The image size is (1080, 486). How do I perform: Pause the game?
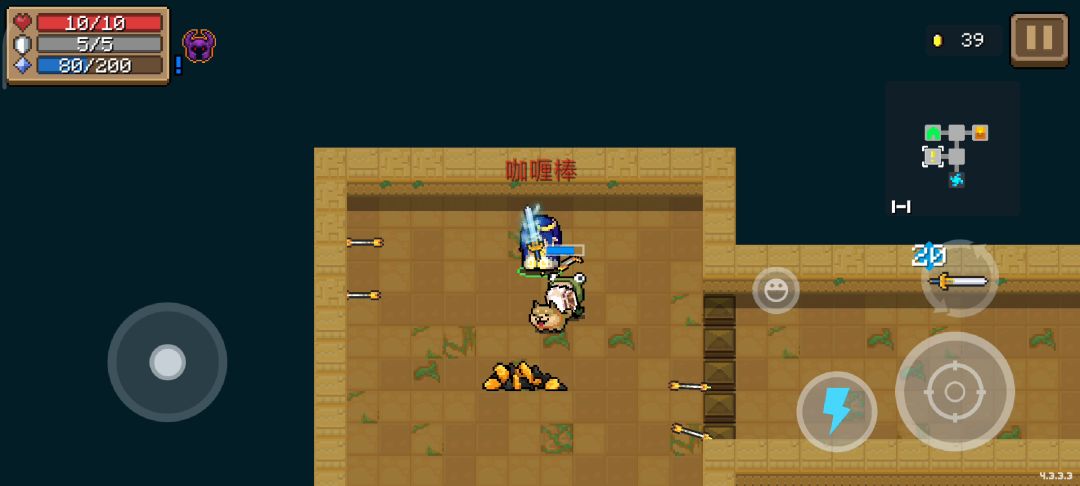click(x=1039, y=40)
